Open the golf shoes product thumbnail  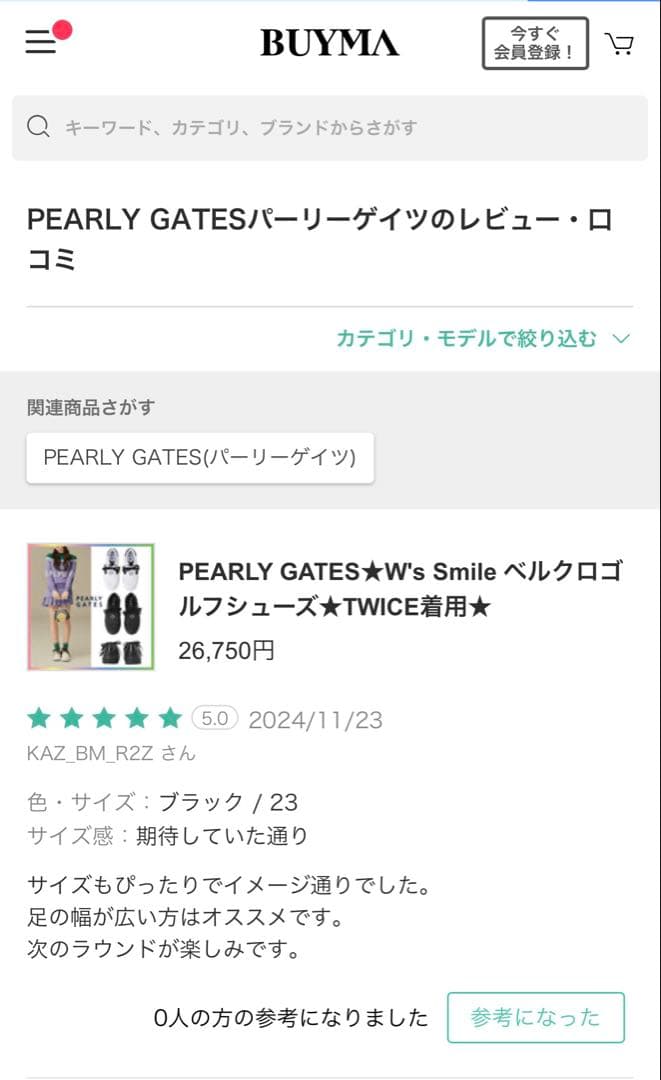pos(91,607)
